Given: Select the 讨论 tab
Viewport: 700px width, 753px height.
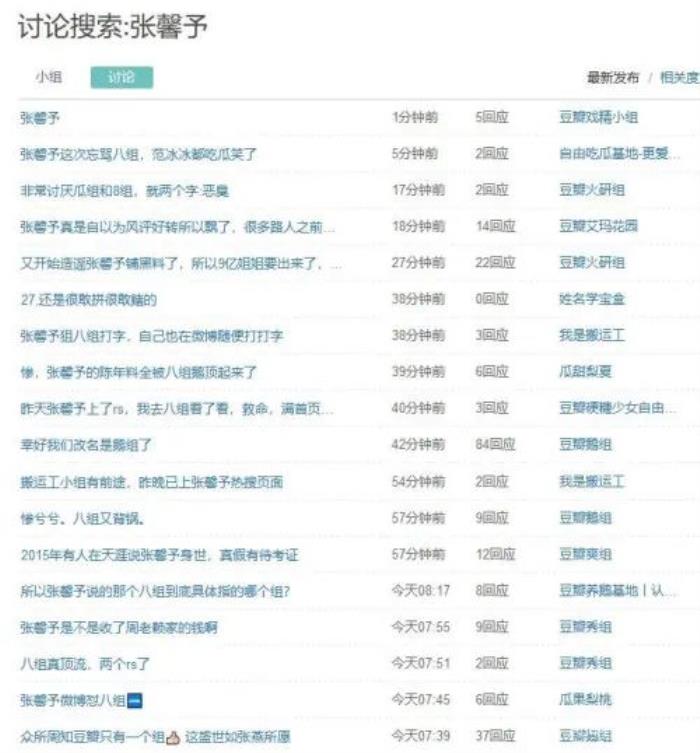Looking at the screenshot, I should click(121, 77).
